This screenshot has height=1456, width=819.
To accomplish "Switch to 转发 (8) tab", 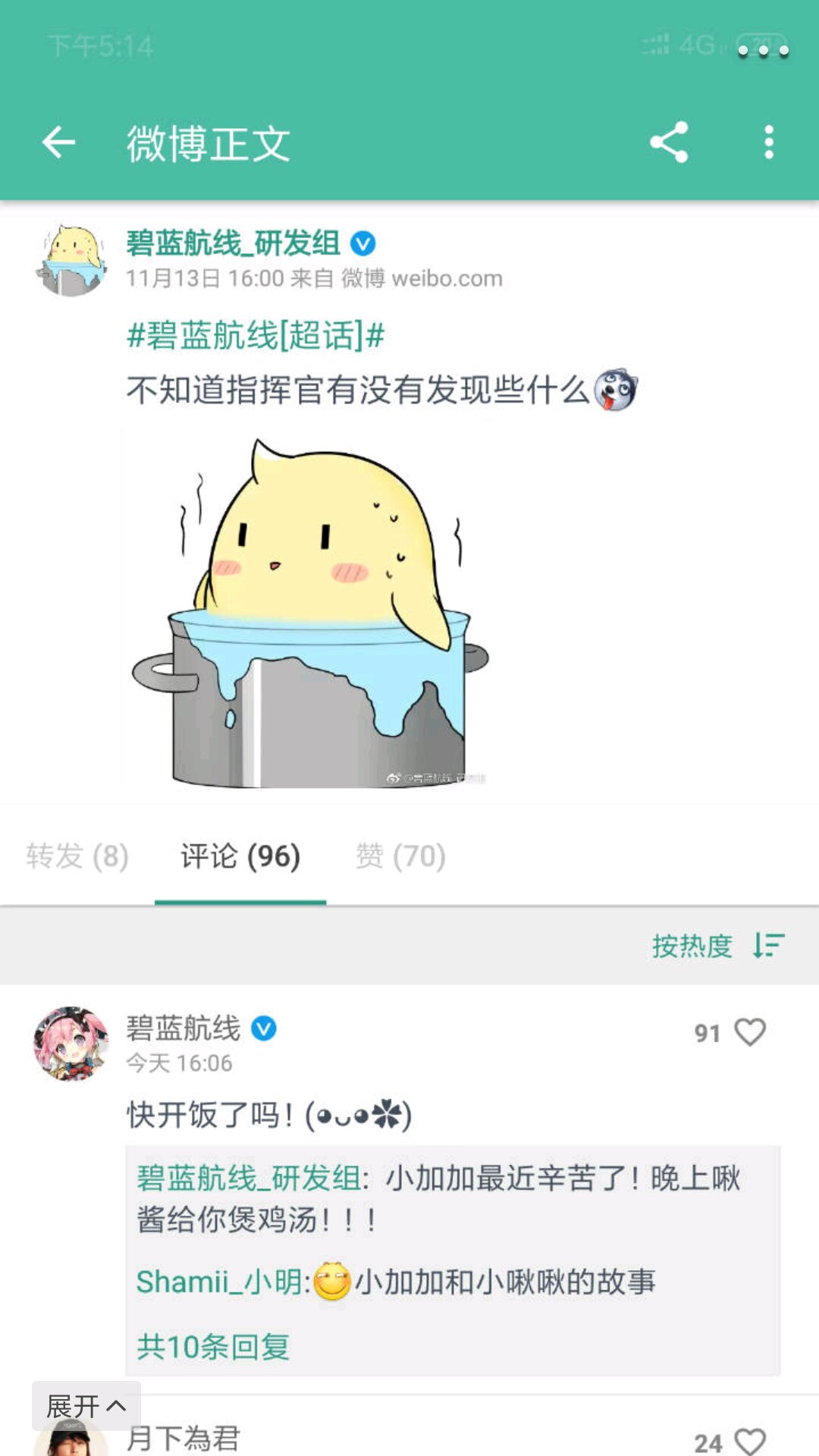I will pos(77,856).
